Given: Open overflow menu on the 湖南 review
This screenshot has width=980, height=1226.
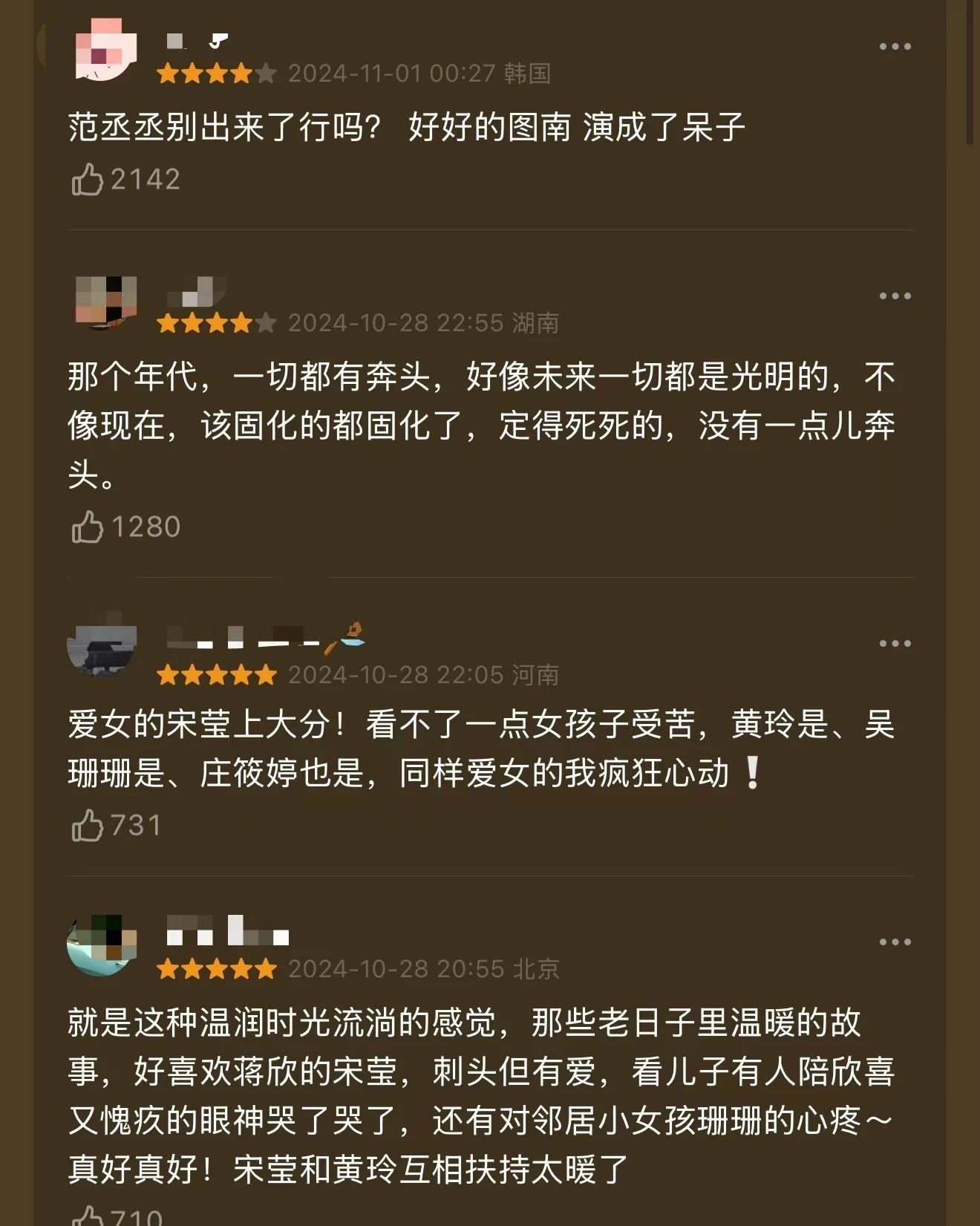Looking at the screenshot, I should click(895, 296).
